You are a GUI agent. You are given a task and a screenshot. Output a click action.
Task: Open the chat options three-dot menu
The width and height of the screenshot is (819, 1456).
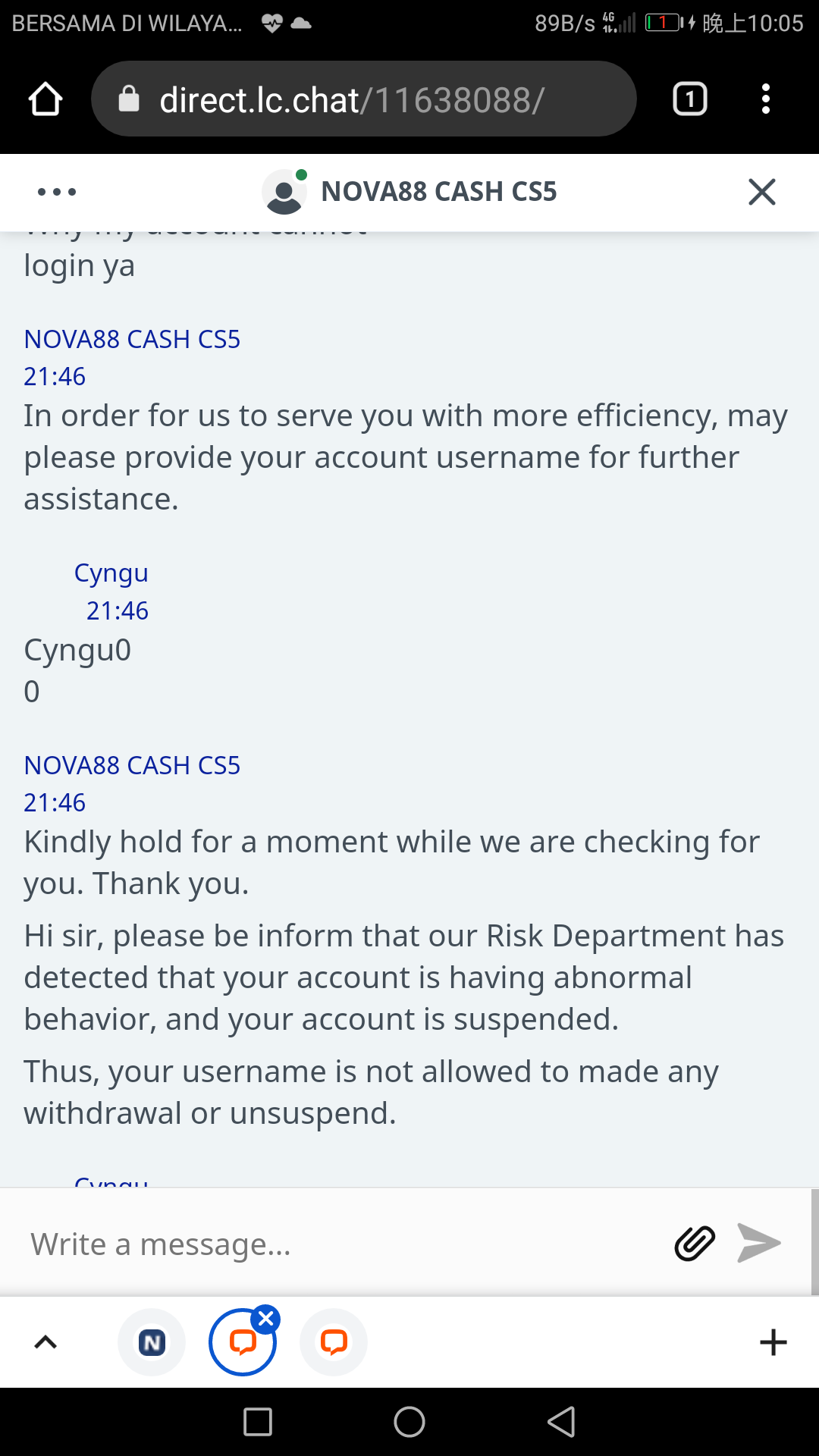pos(57,192)
